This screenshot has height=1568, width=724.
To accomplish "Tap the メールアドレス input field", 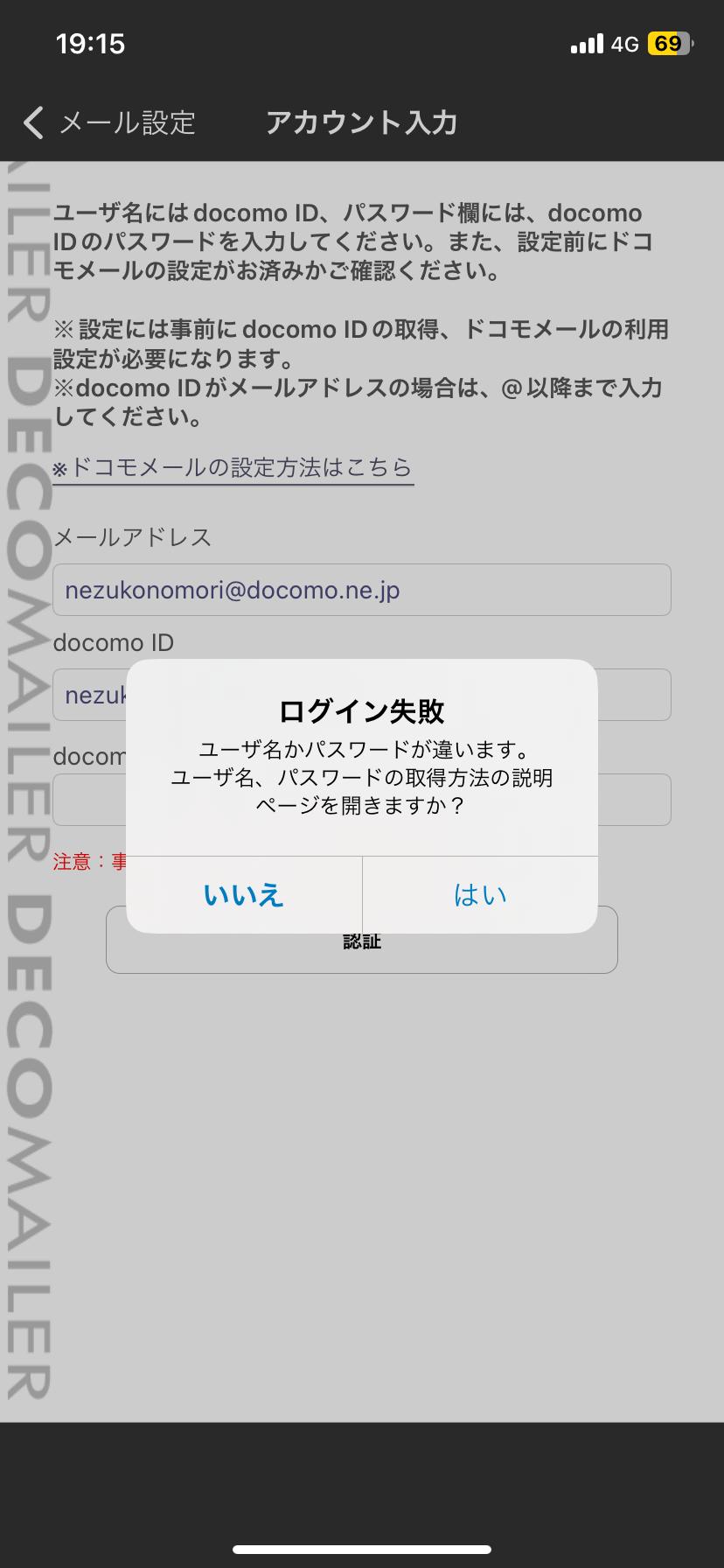I will 362,590.
